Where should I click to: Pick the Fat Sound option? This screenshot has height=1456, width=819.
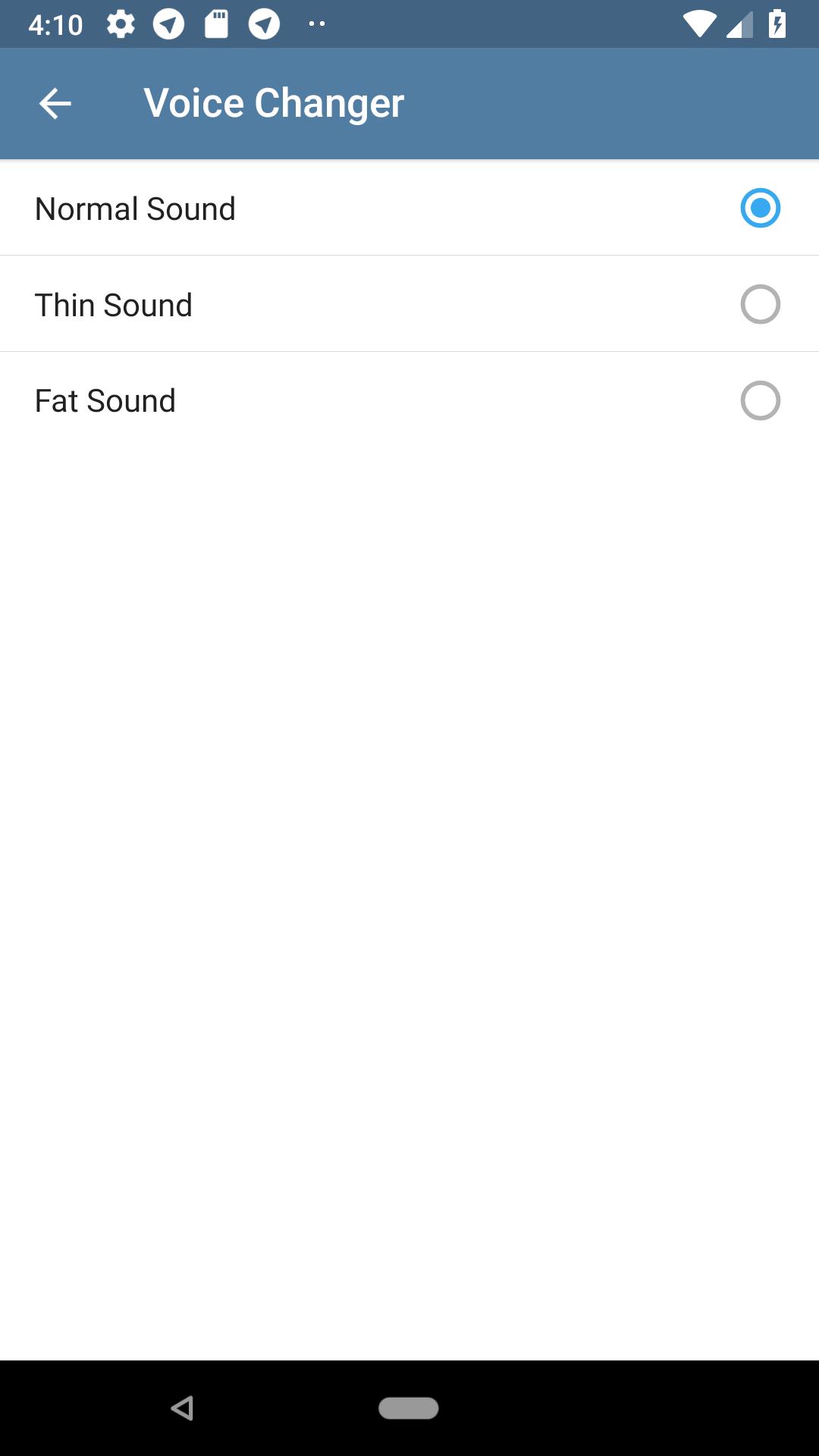tap(760, 400)
